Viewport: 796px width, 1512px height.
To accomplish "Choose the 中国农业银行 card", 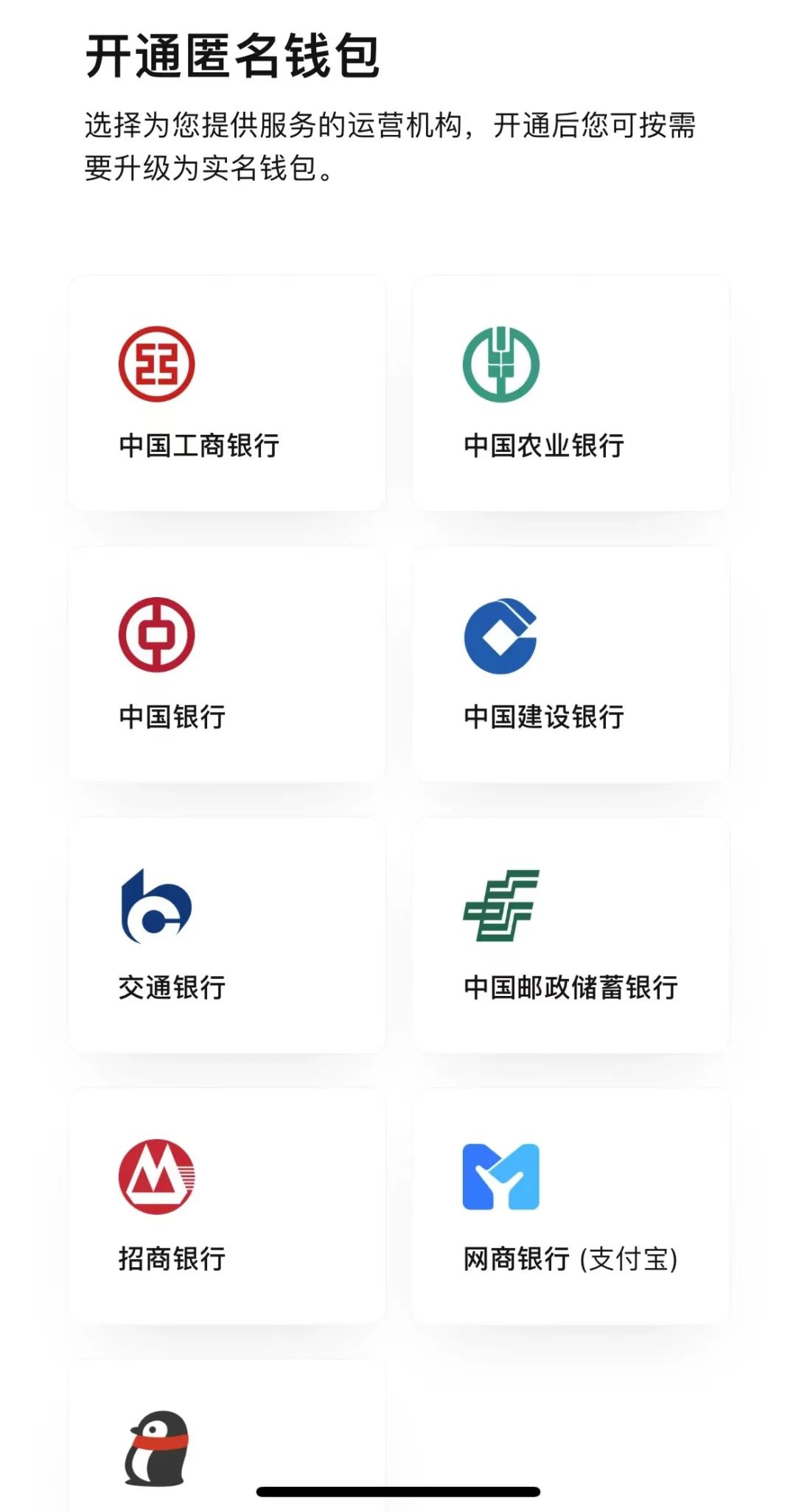I will (x=570, y=394).
